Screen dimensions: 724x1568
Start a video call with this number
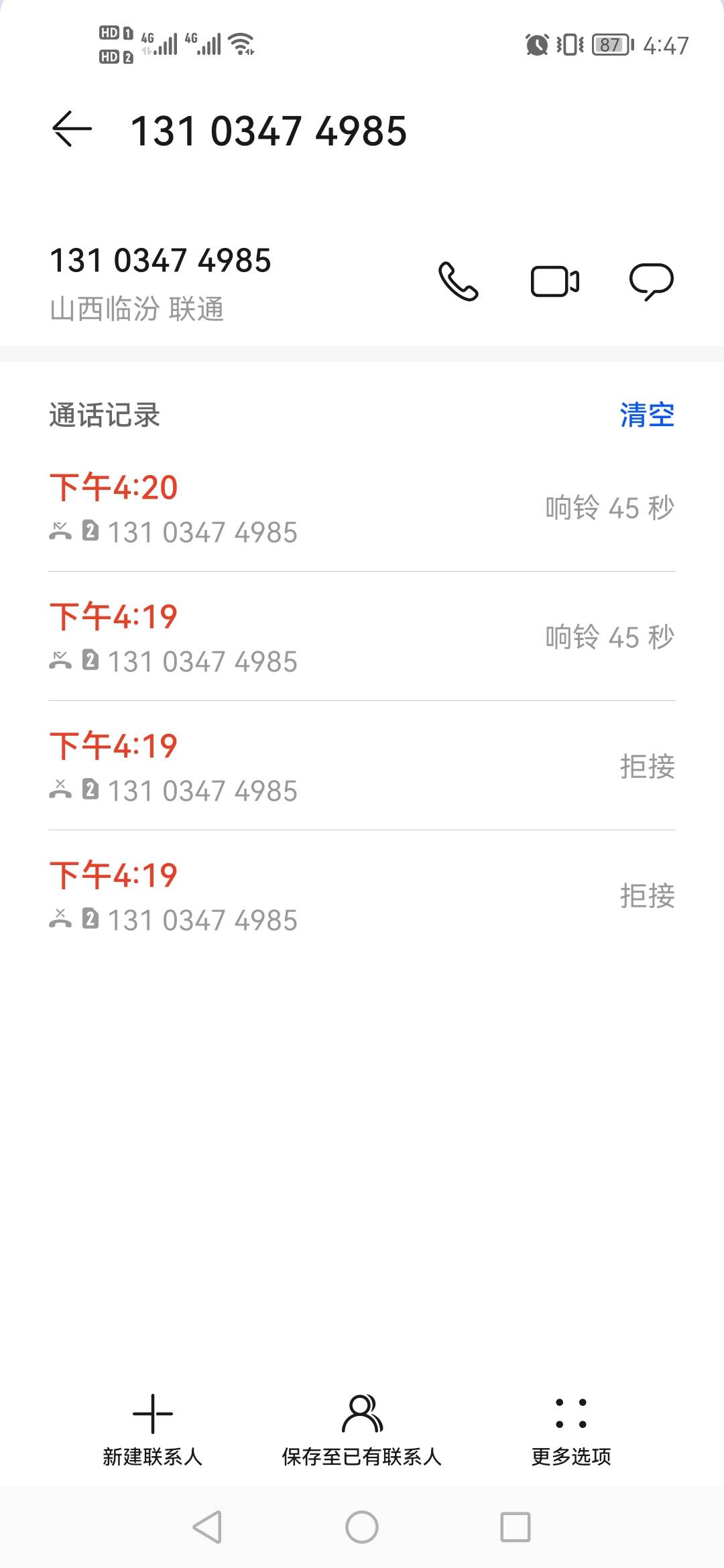click(x=555, y=281)
